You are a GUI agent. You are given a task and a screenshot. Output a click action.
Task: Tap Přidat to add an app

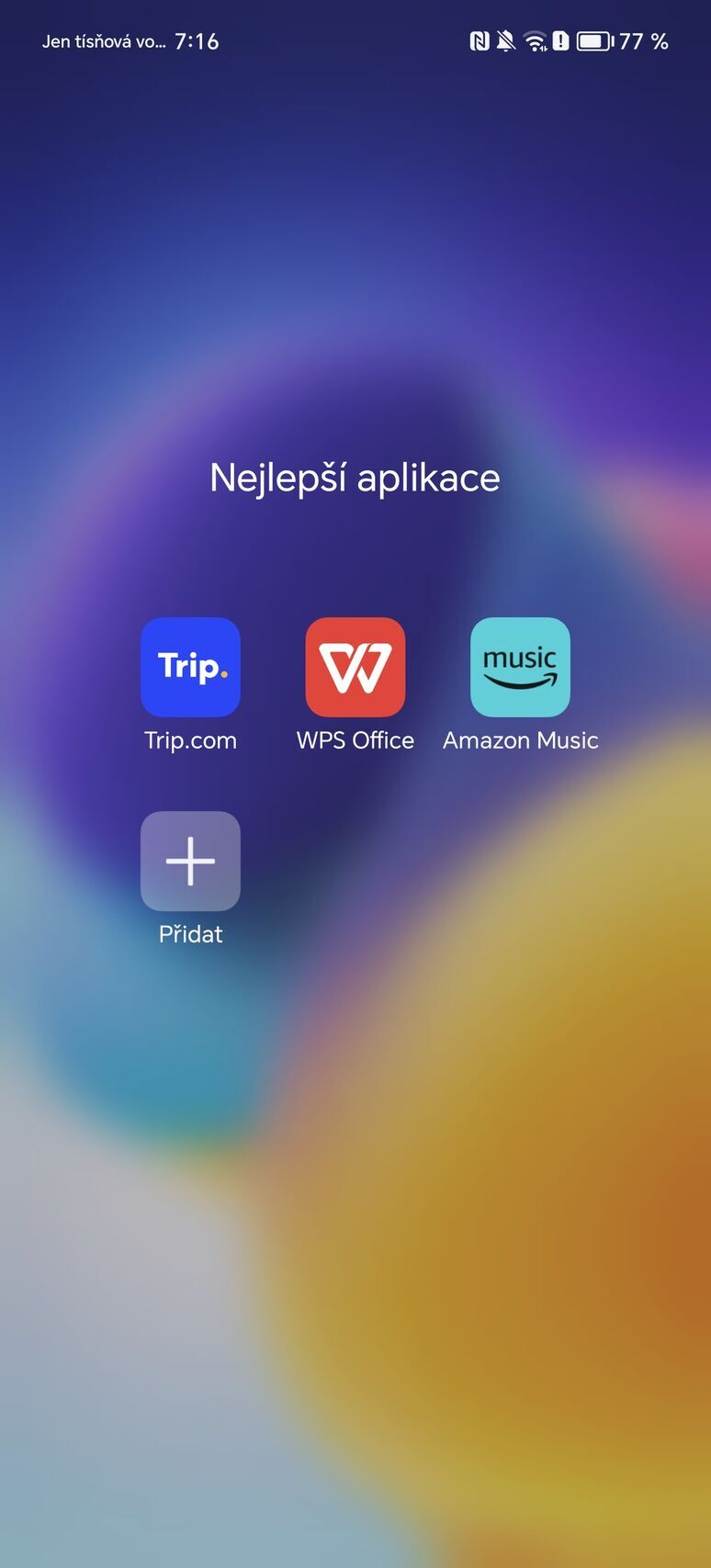[190, 861]
